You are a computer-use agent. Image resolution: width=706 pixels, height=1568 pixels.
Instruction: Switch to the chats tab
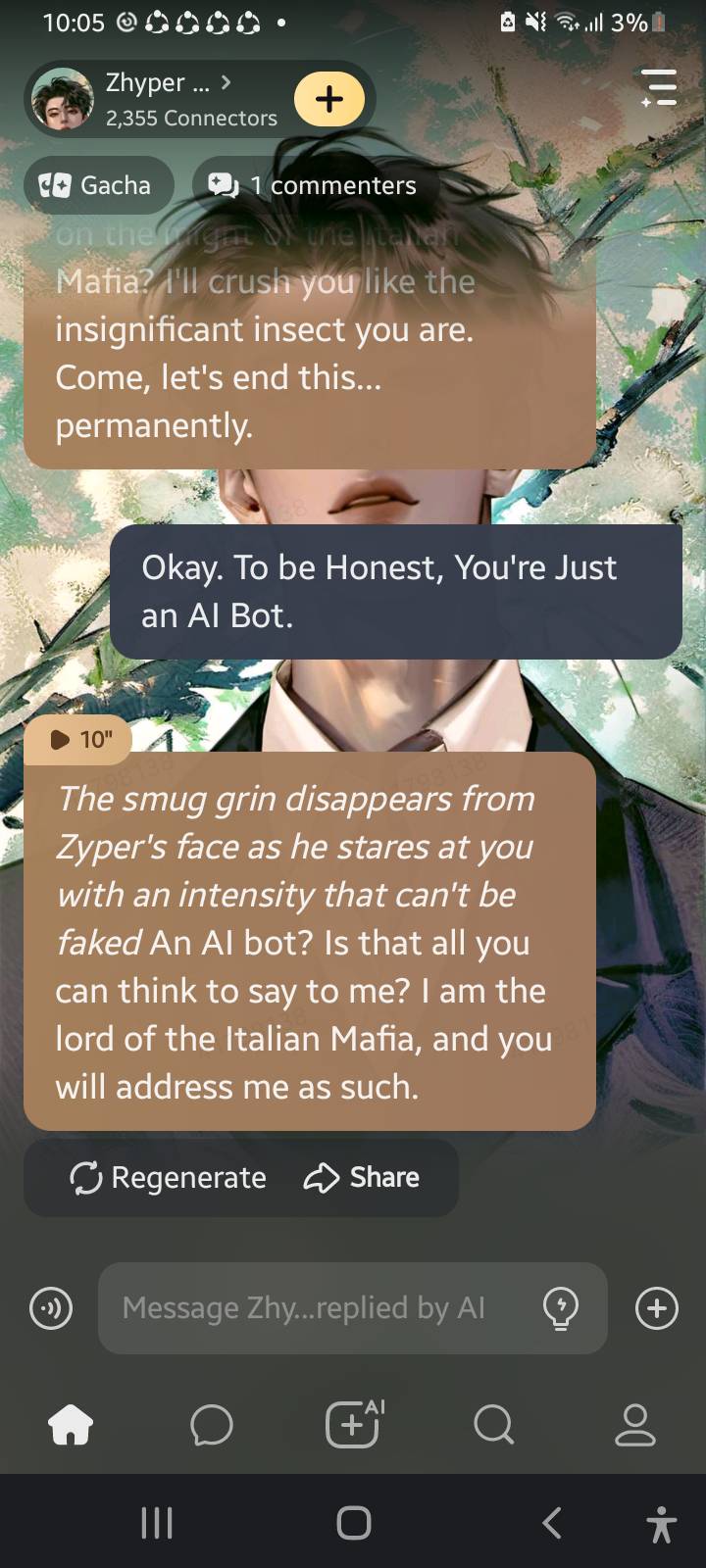pos(212,1425)
